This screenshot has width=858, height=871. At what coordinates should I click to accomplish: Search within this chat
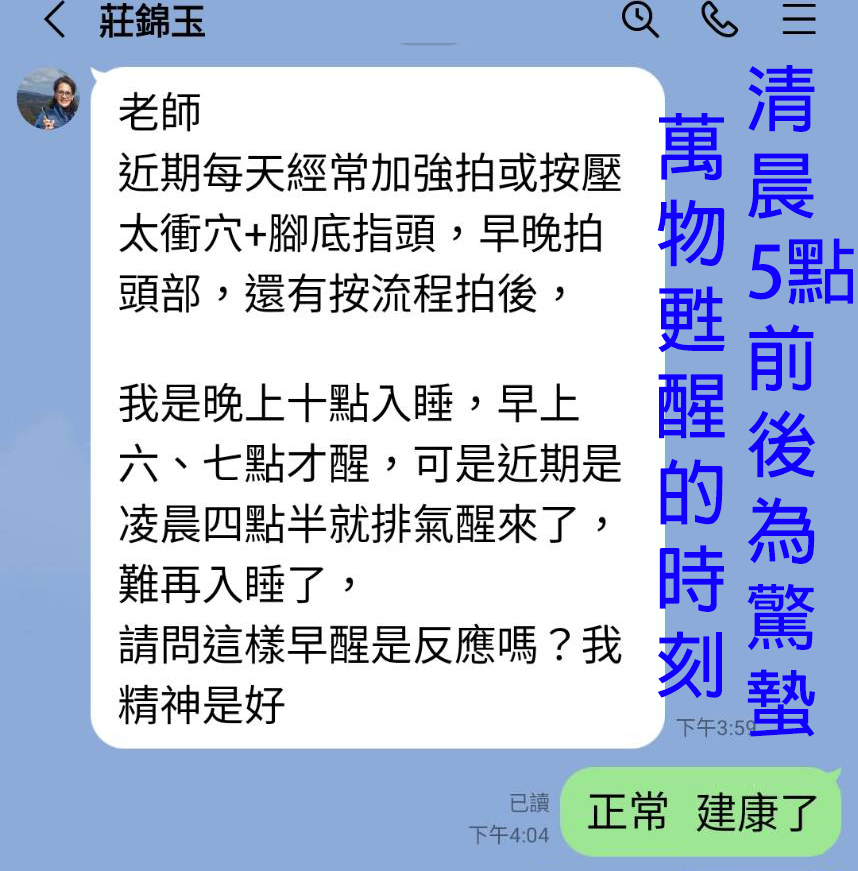point(640,19)
